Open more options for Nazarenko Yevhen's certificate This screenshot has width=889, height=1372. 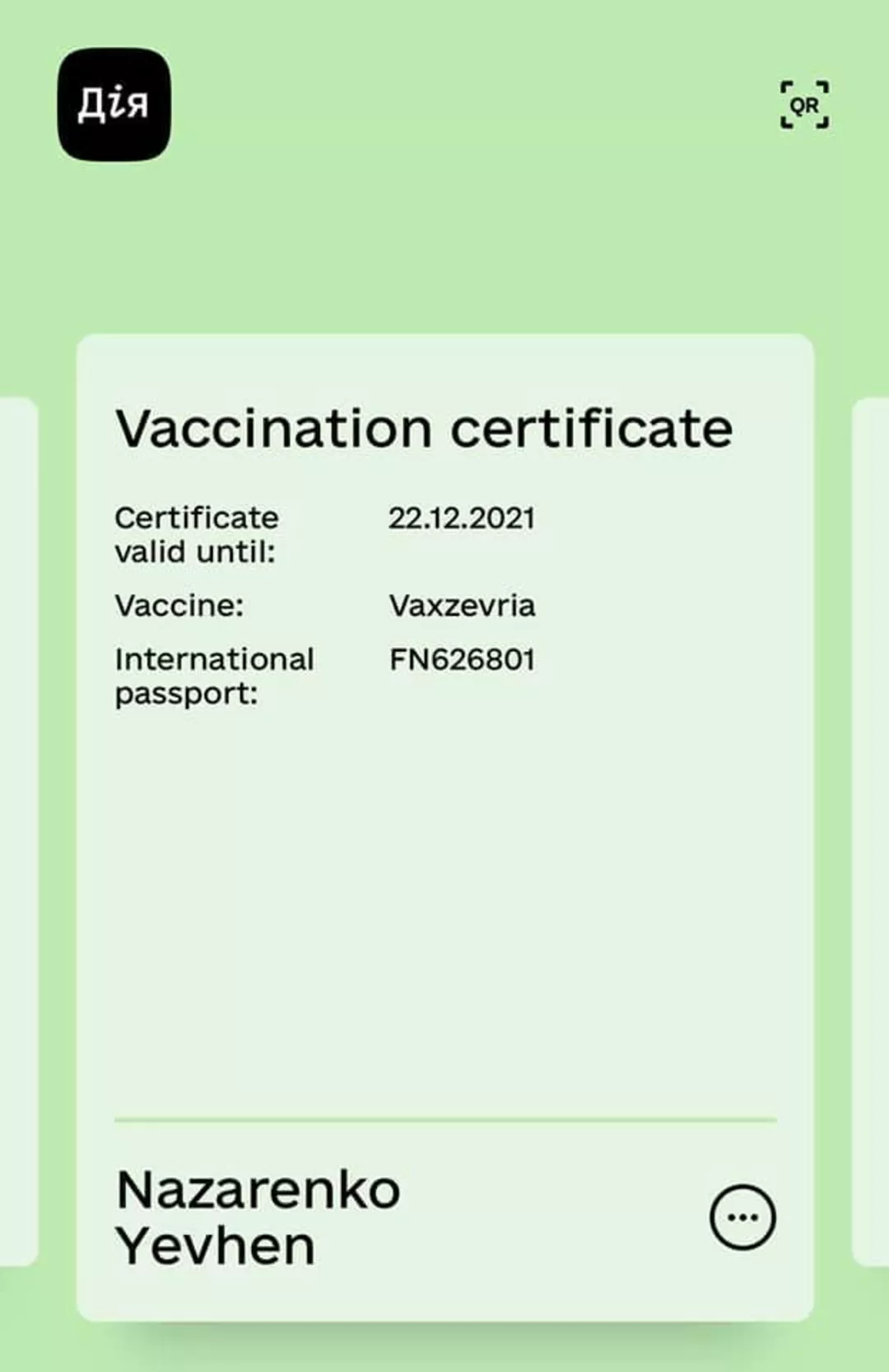(x=742, y=1217)
